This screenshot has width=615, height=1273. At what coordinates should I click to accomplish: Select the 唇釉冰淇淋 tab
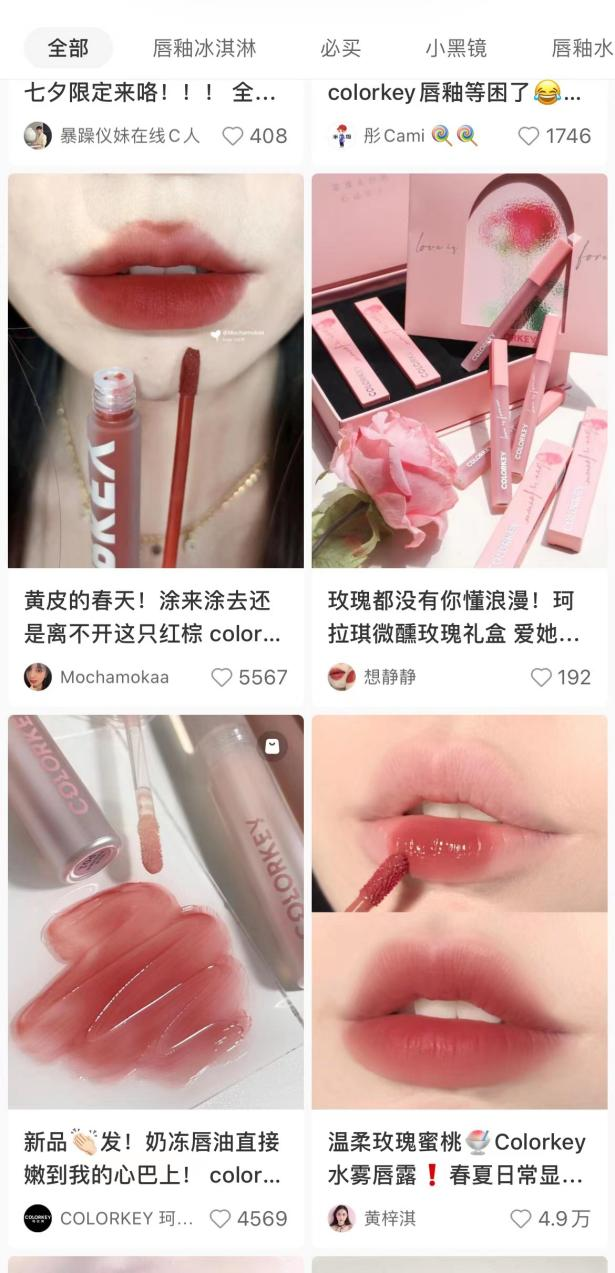pyautogui.click(x=204, y=48)
